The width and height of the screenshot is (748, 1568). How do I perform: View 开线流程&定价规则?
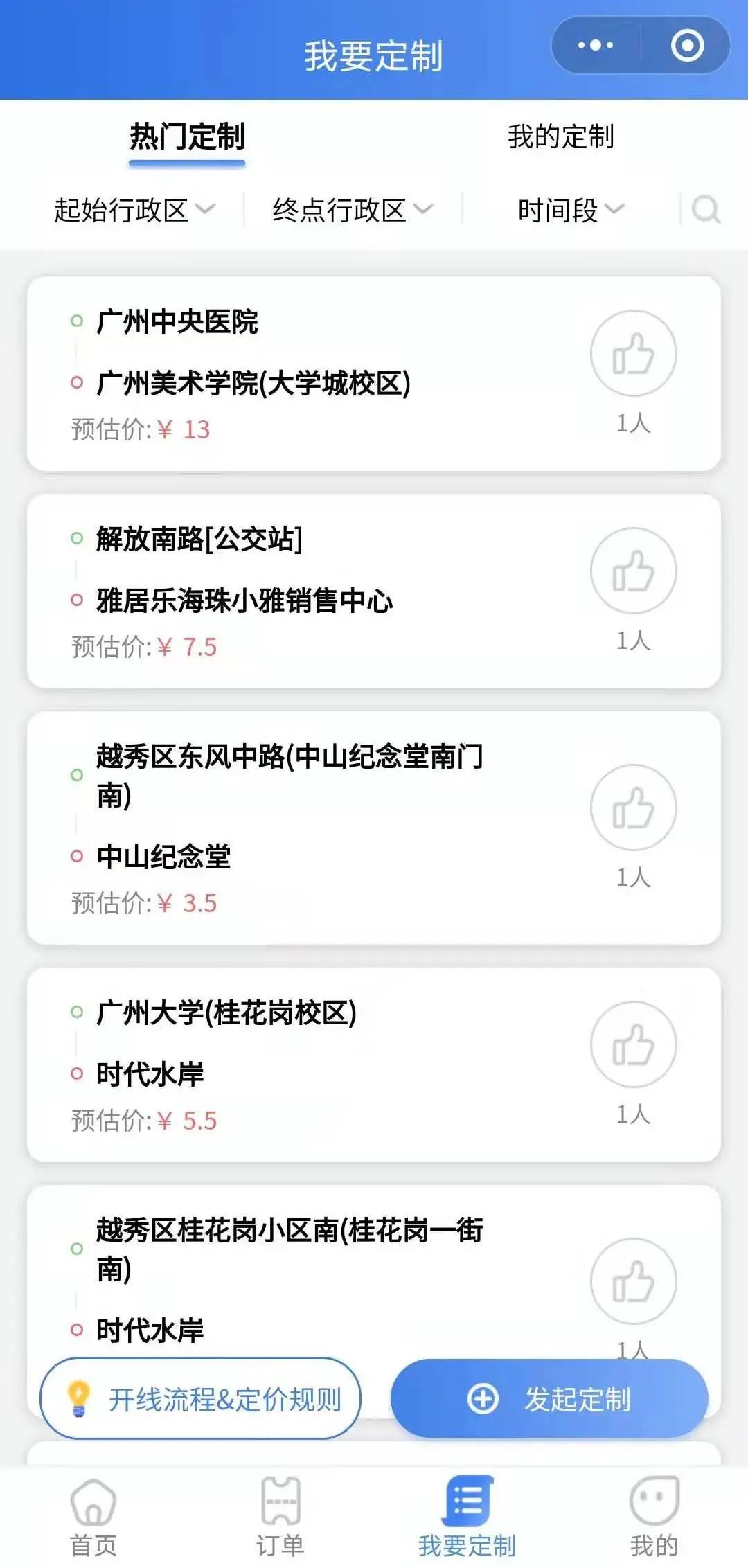point(201,1399)
